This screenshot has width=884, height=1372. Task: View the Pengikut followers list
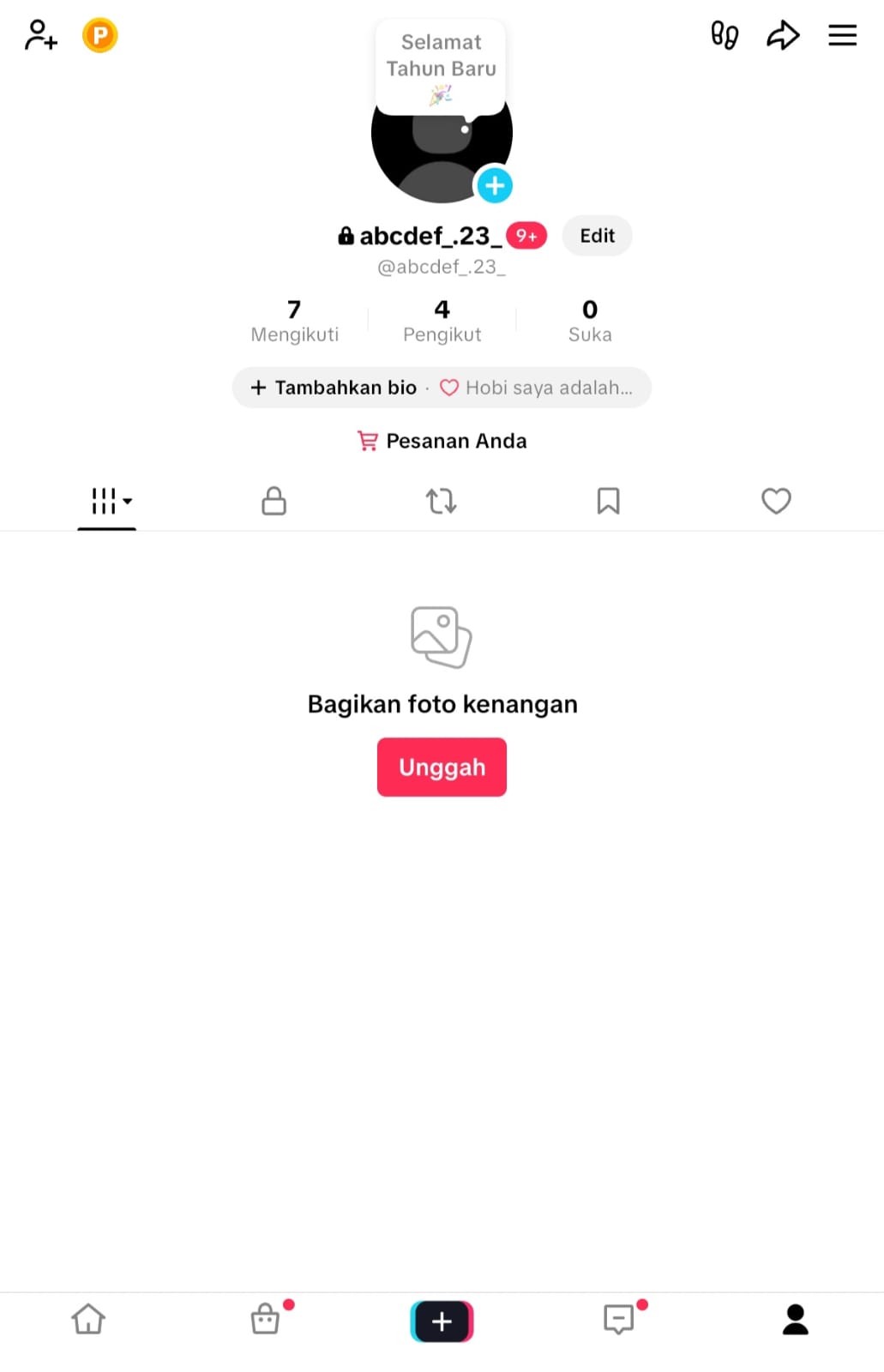pos(442,321)
